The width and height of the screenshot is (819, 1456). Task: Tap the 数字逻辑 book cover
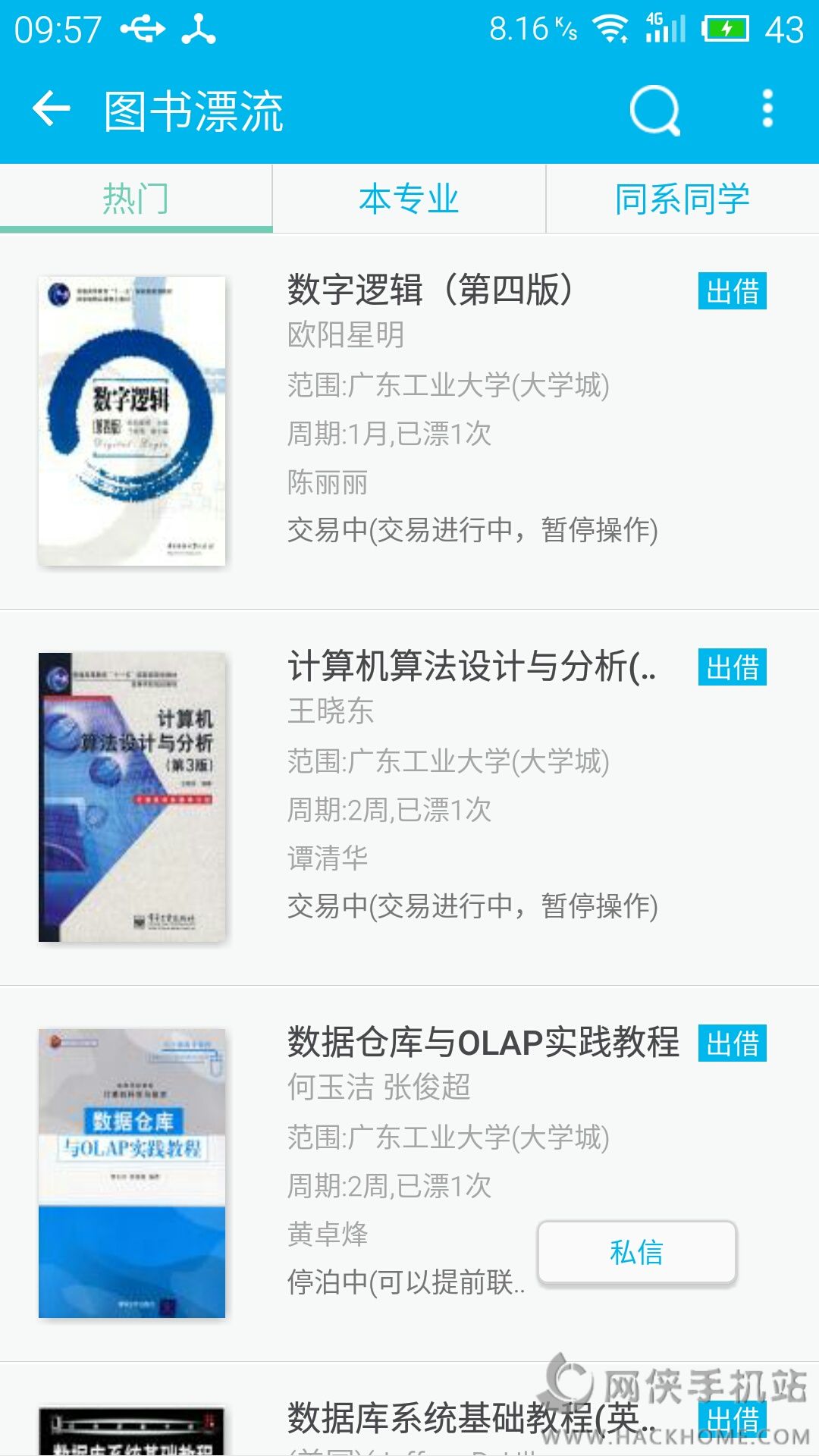132,421
